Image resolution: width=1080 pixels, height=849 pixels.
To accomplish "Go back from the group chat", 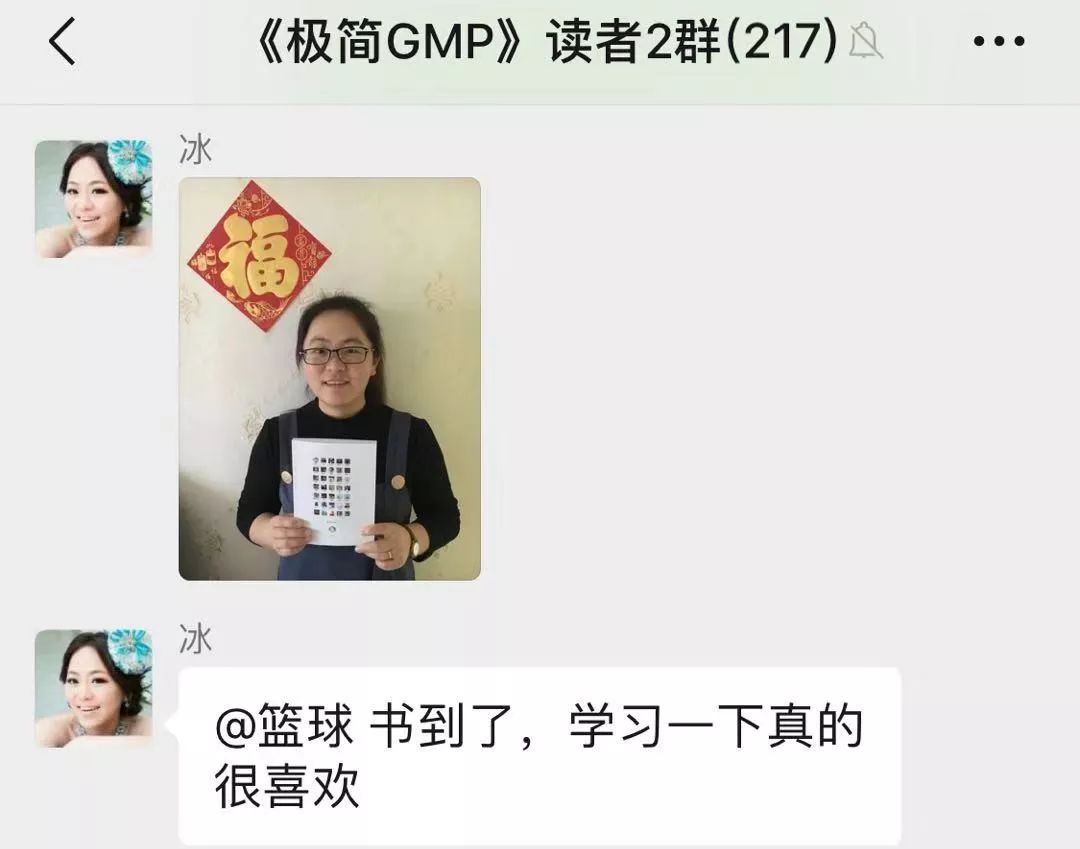I will 62,43.
